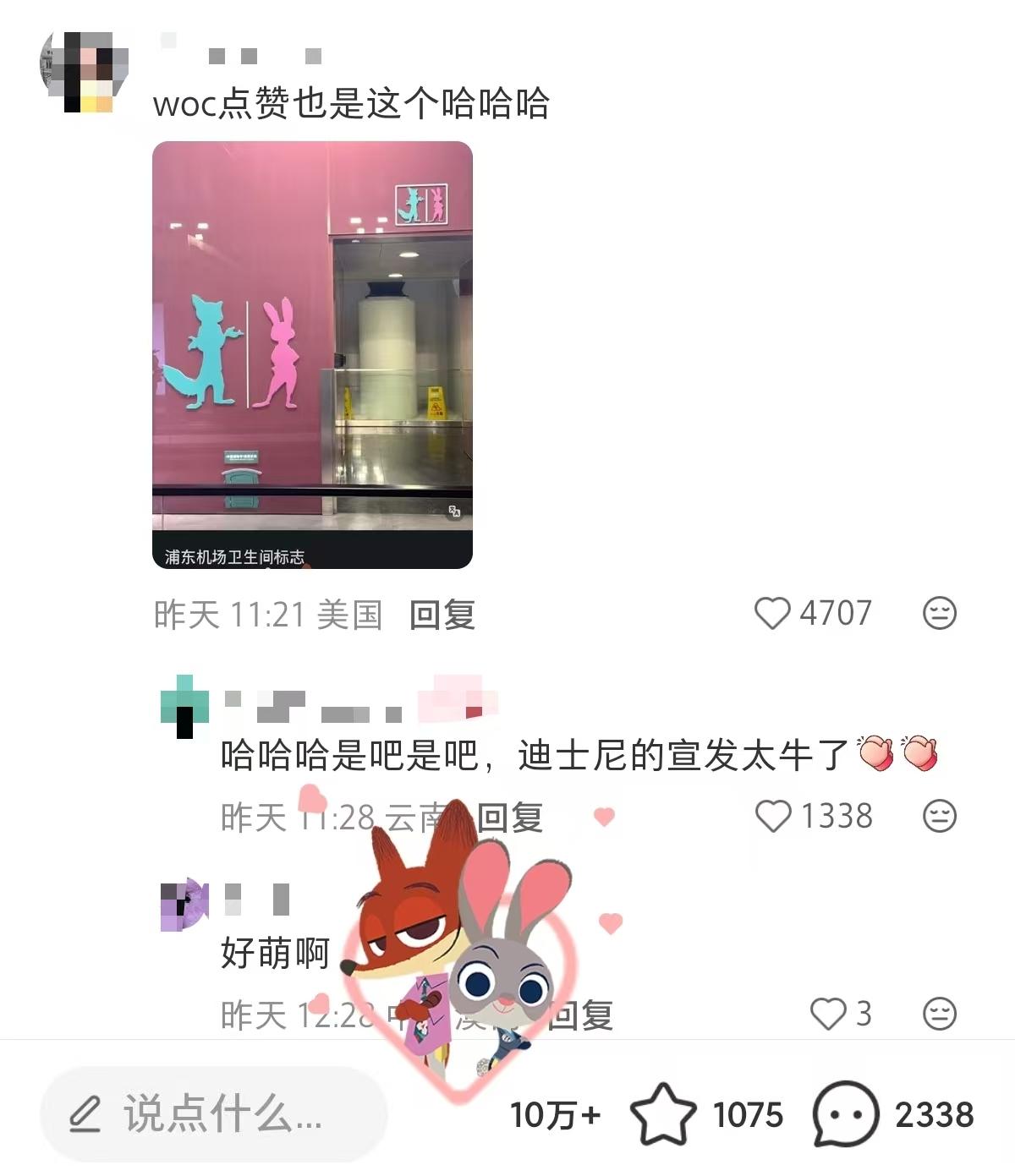Like the '好萌啊' comment
The width and height of the screenshot is (1015, 1176).
click(x=828, y=1014)
